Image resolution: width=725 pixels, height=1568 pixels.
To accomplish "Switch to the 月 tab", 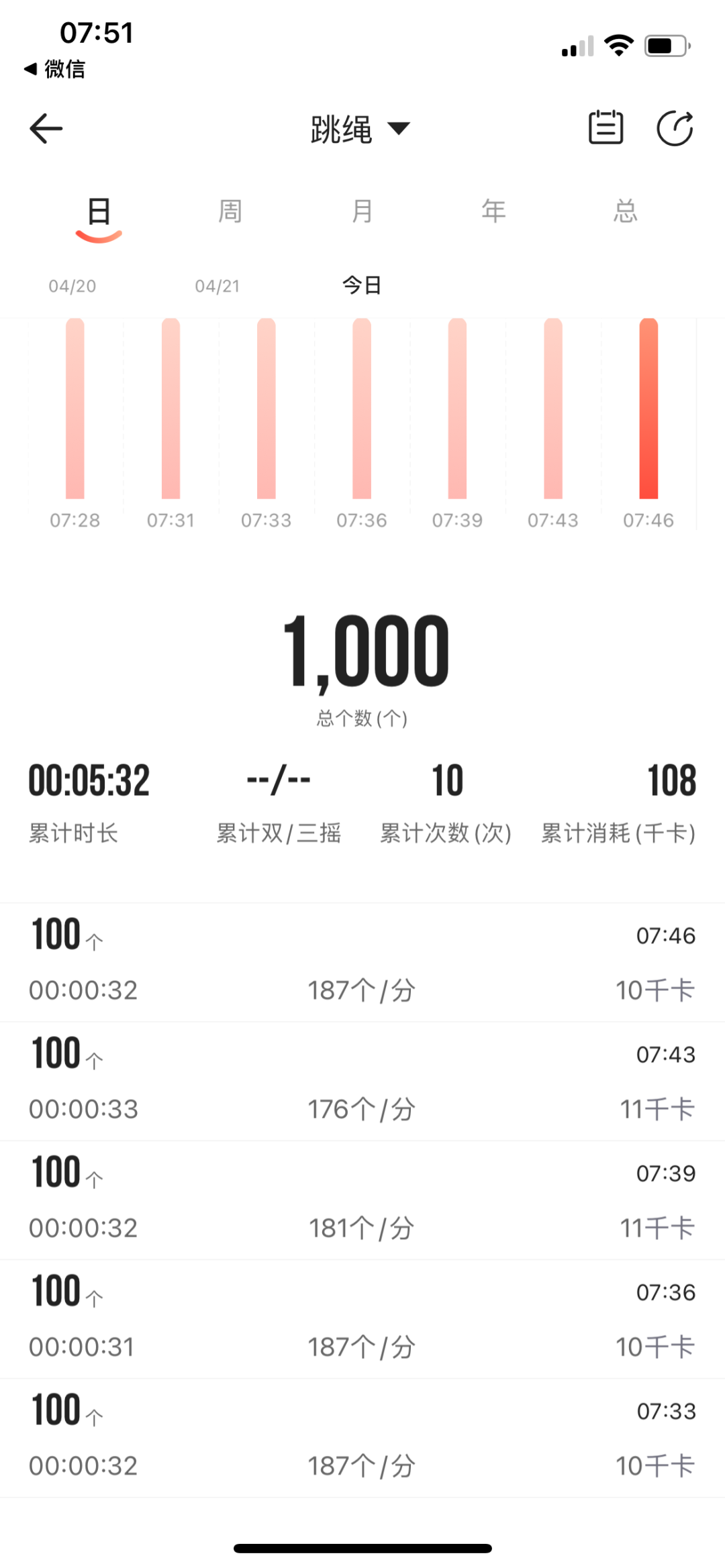I will 362,211.
